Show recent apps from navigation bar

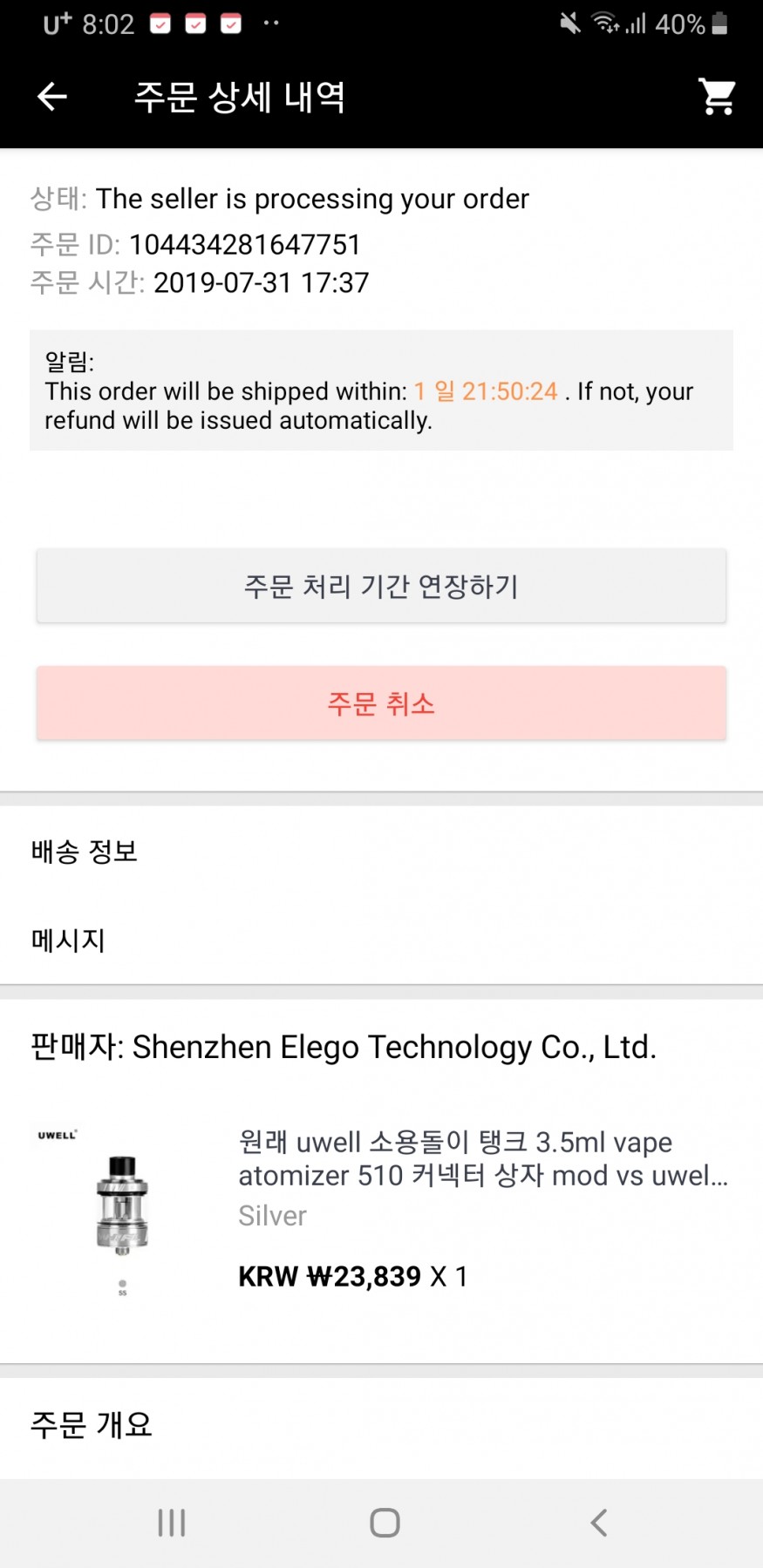click(x=172, y=1523)
